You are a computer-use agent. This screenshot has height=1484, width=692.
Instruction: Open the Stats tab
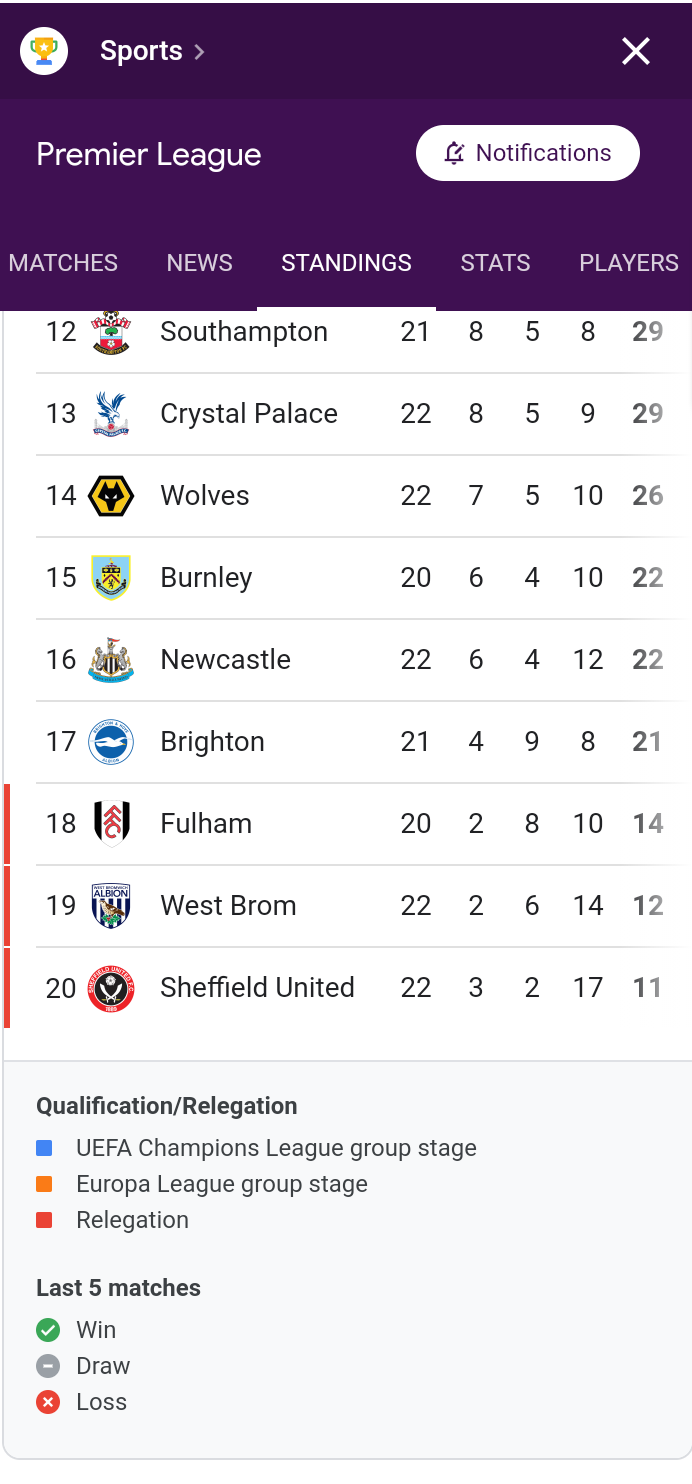click(x=495, y=263)
